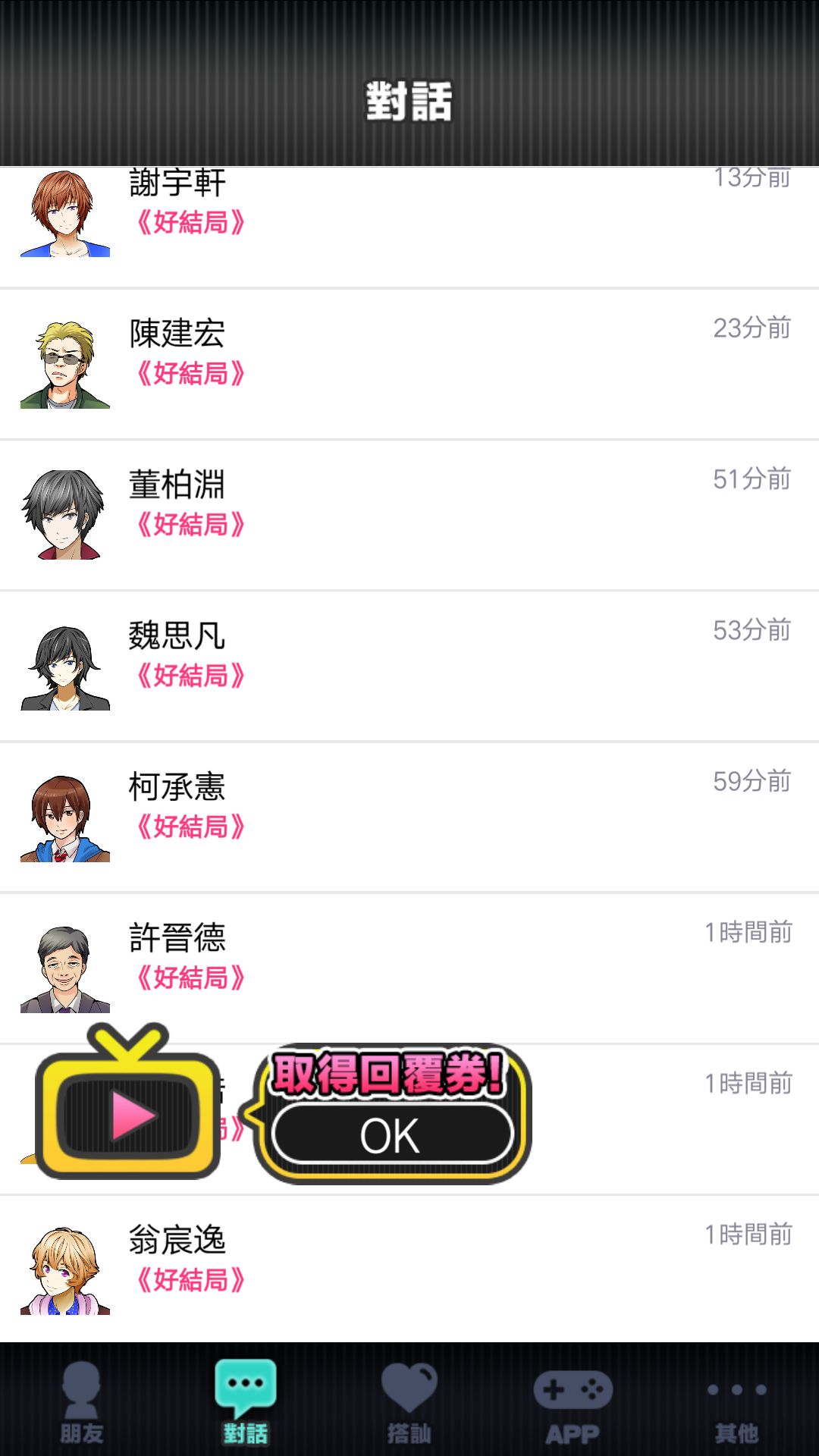The width and height of the screenshot is (819, 1456).
Task: Open 翁宸逸's conversation
Action: [x=409, y=1263]
